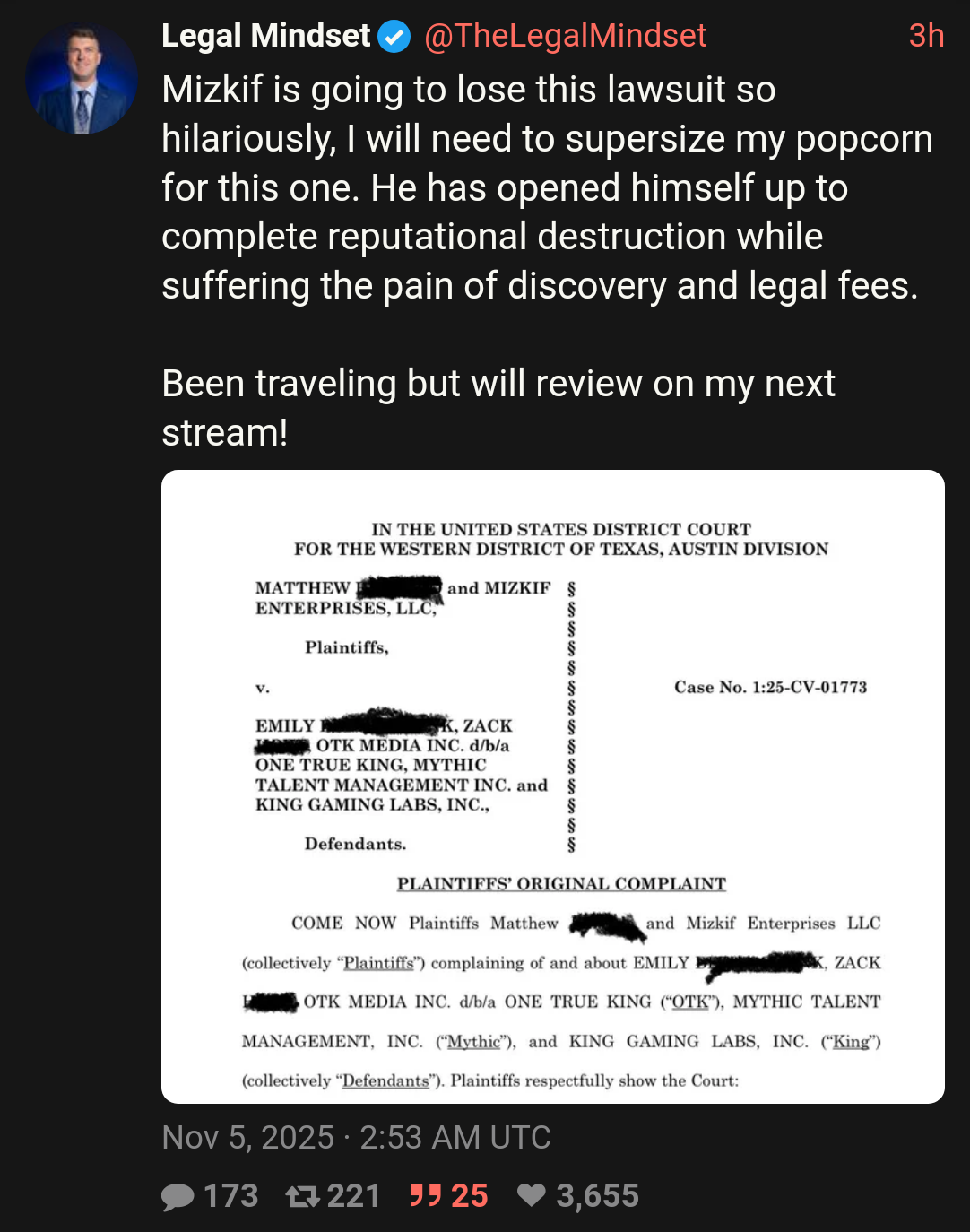Viewport: 970px width, 1232px height.
Task: Open the @TheLegalMindset handle link
Action: [x=565, y=36]
